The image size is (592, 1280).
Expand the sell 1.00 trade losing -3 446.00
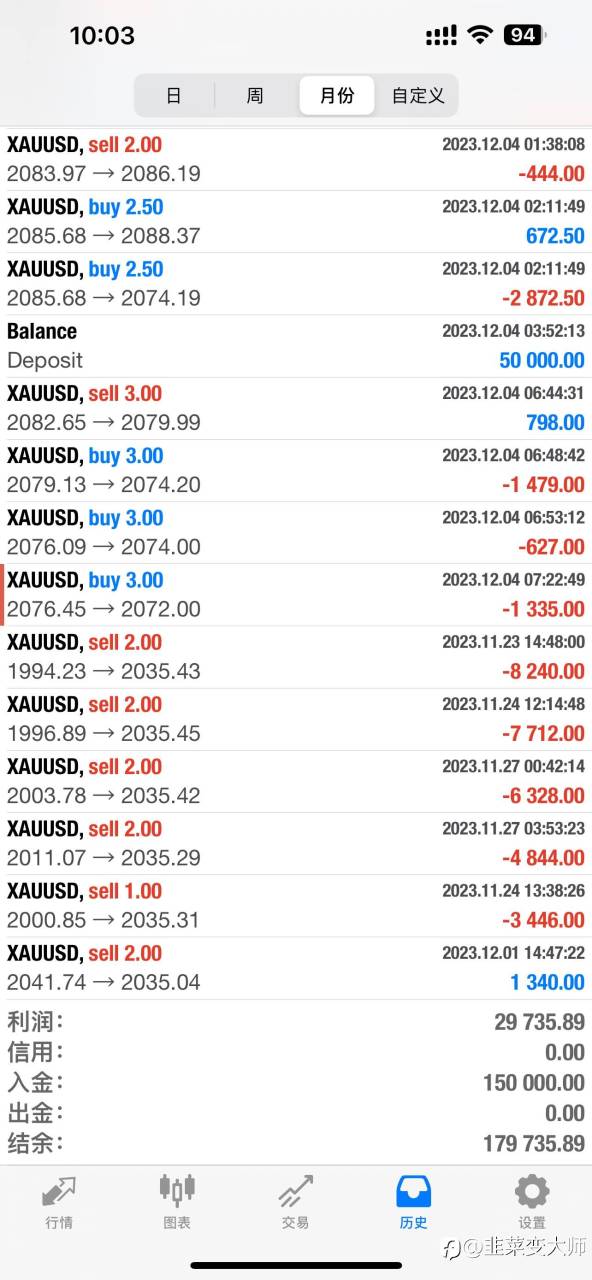click(x=296, y=906)
